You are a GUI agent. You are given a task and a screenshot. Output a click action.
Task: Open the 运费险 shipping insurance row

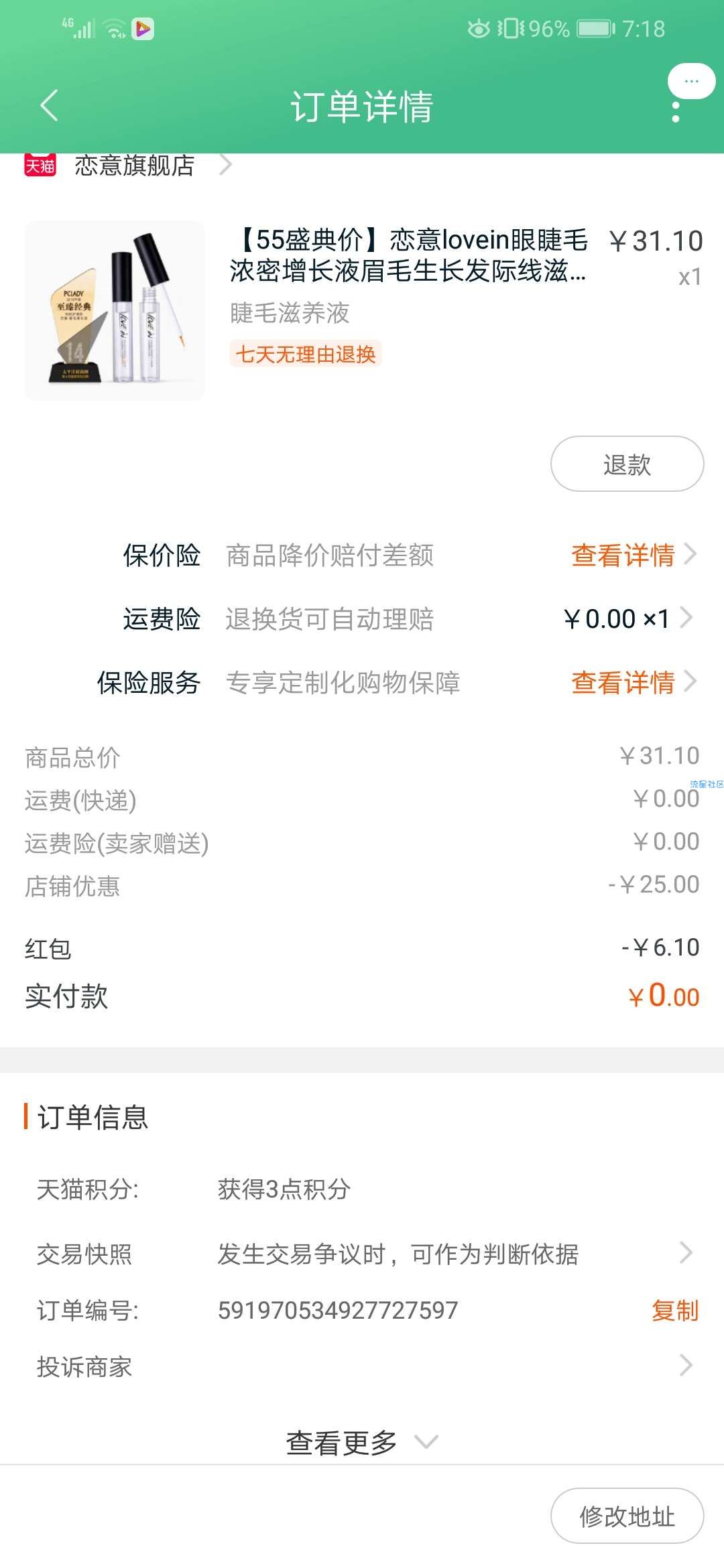pos(362,618)
